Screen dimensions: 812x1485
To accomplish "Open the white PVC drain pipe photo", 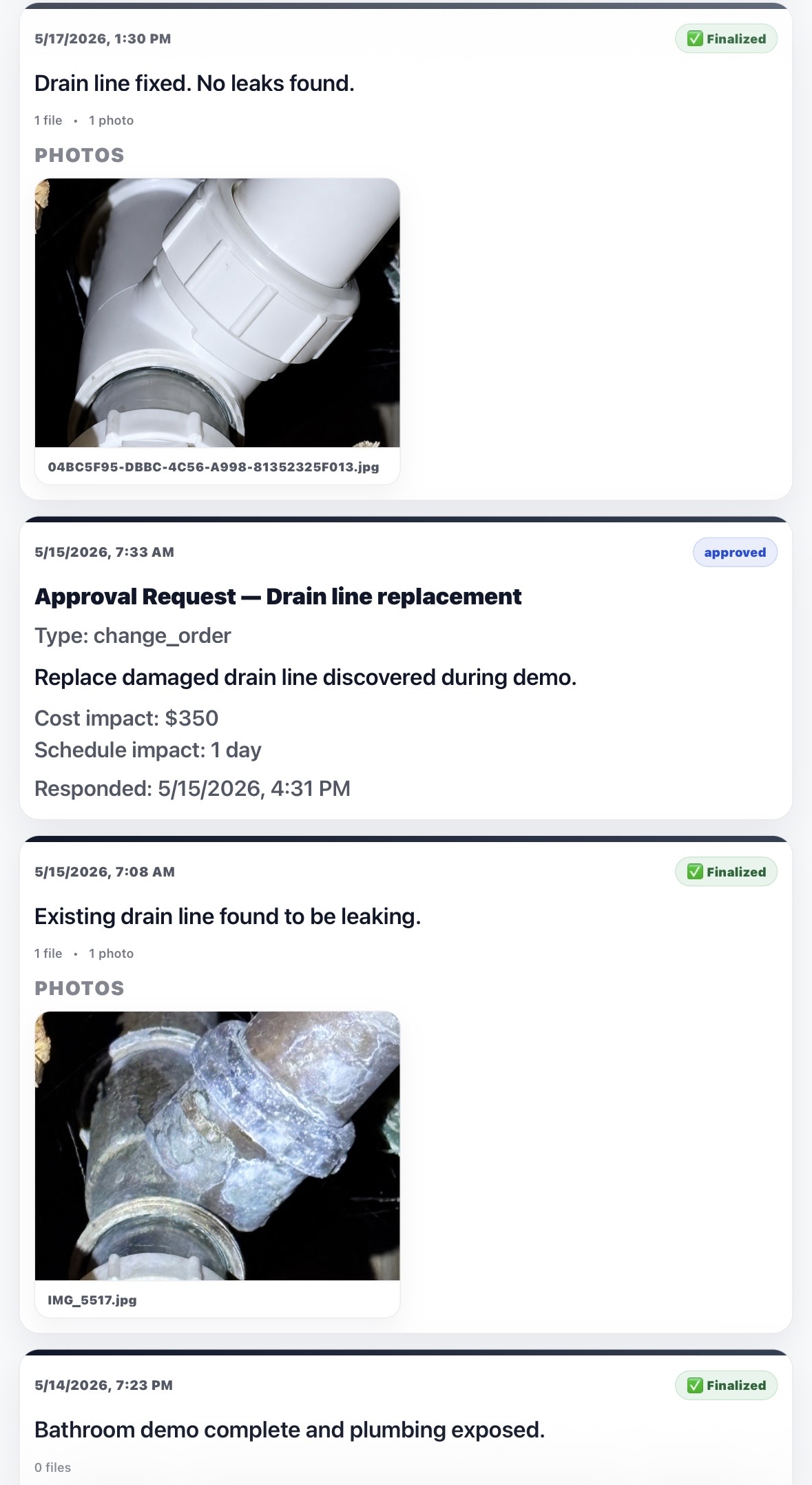I will [217, 313].
